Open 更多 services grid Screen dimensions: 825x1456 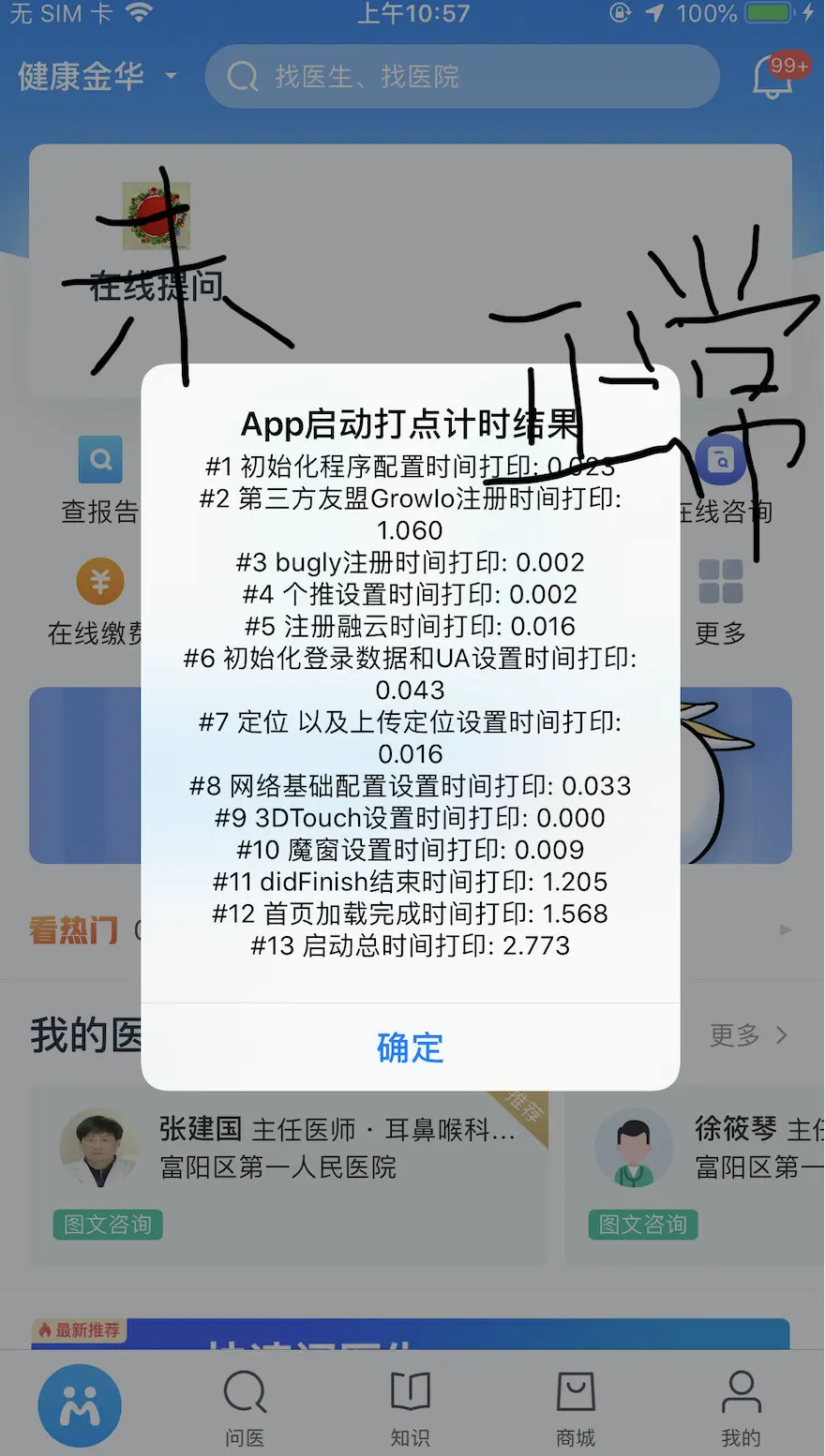[720, 600]
